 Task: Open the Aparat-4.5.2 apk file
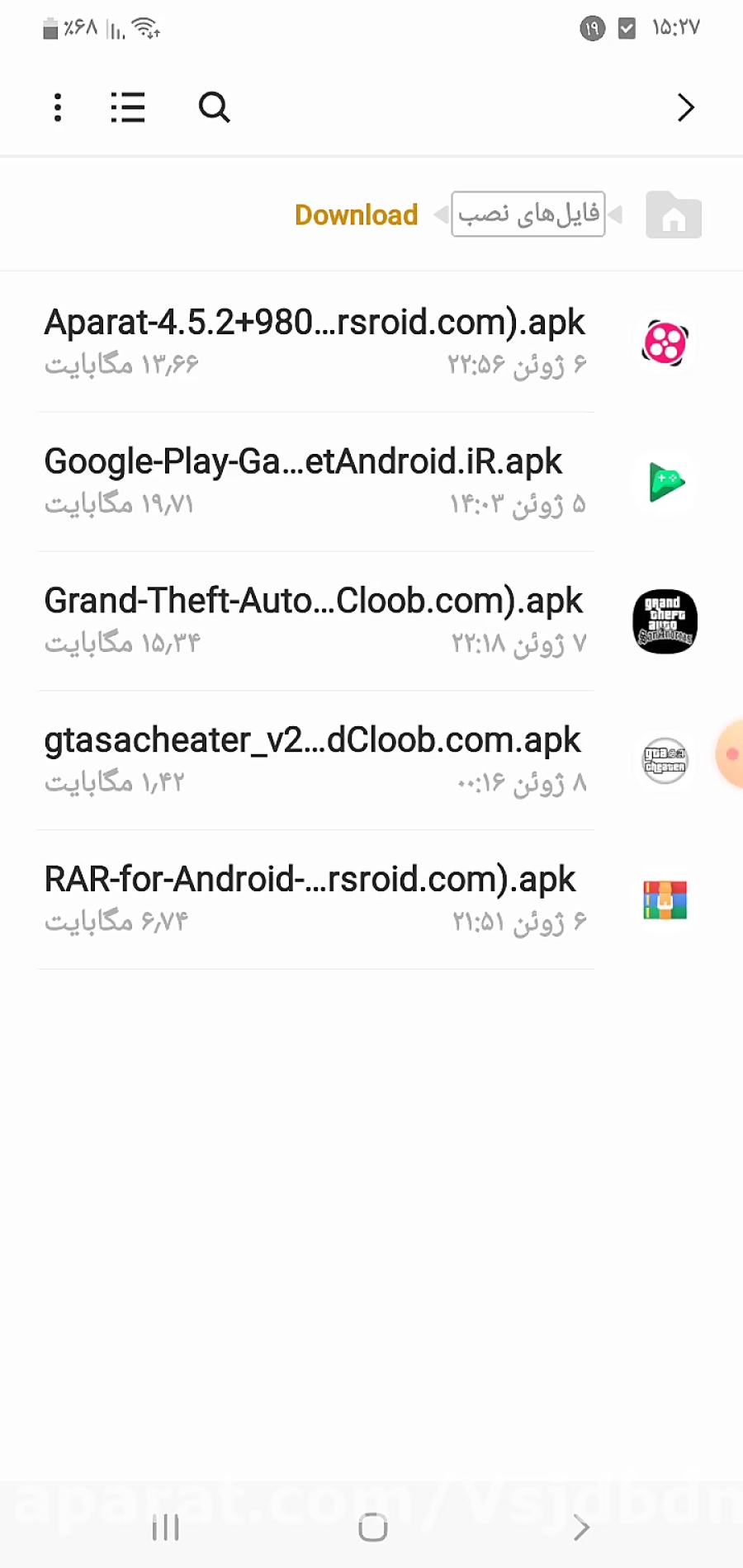click(315, 339)
